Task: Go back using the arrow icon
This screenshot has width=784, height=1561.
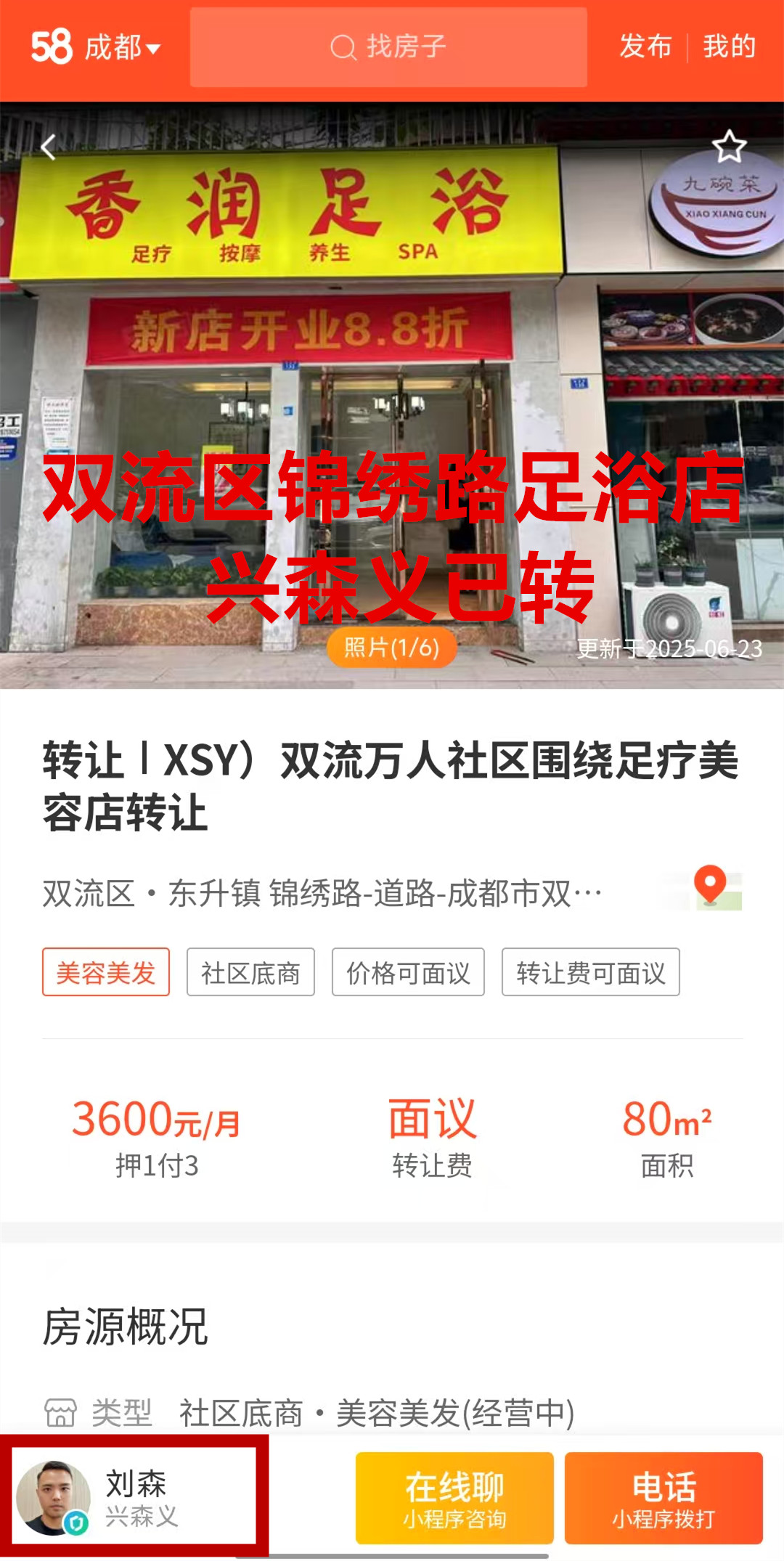Action: click(49, 147)
